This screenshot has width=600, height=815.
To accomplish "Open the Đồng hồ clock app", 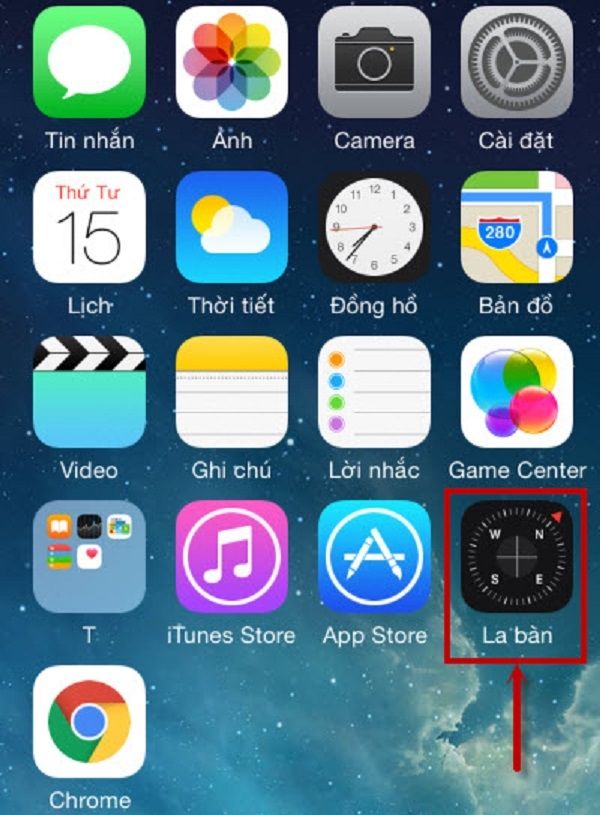I will coord(373,227).
